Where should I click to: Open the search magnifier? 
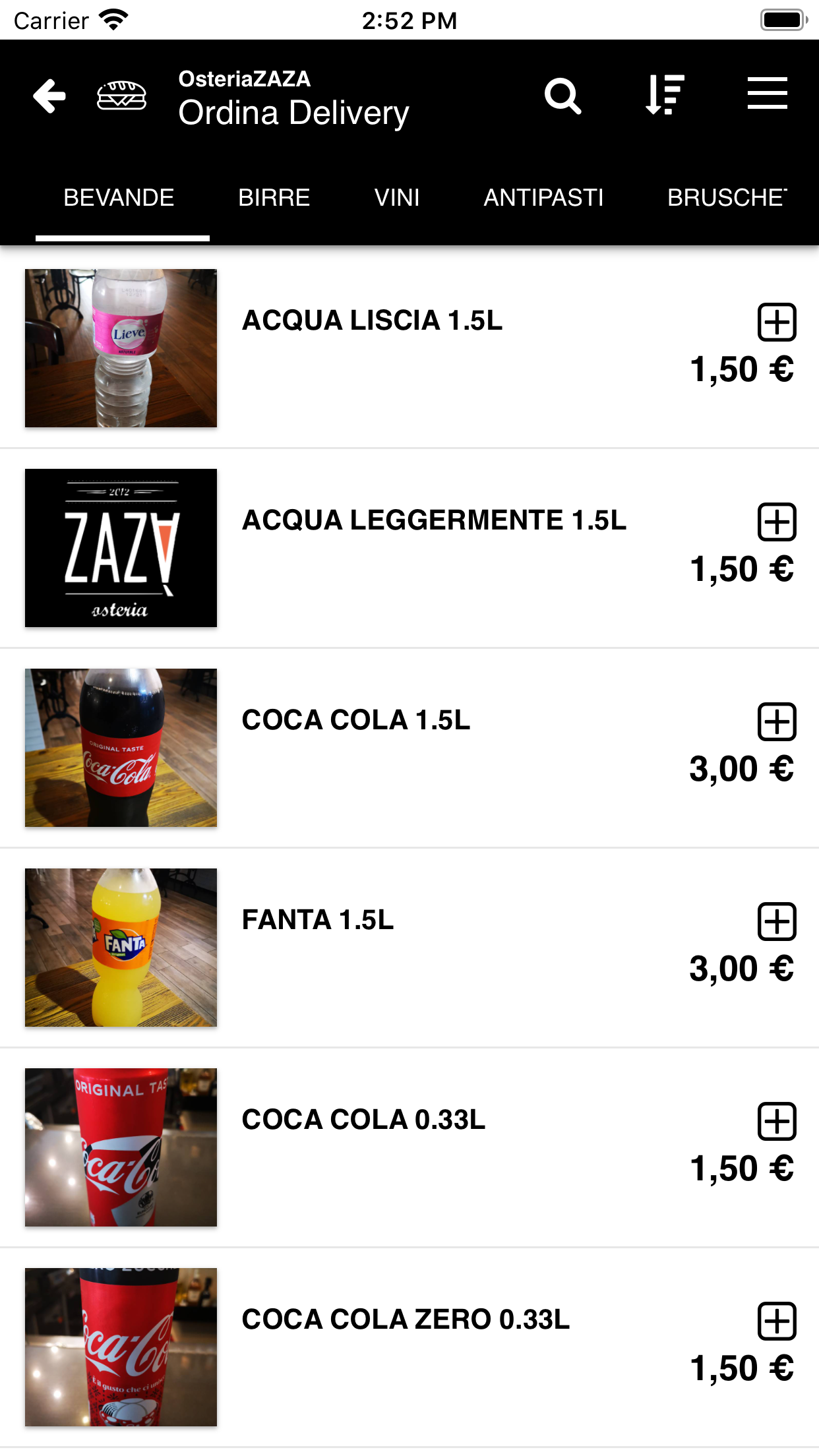click(x=562, y=96)
